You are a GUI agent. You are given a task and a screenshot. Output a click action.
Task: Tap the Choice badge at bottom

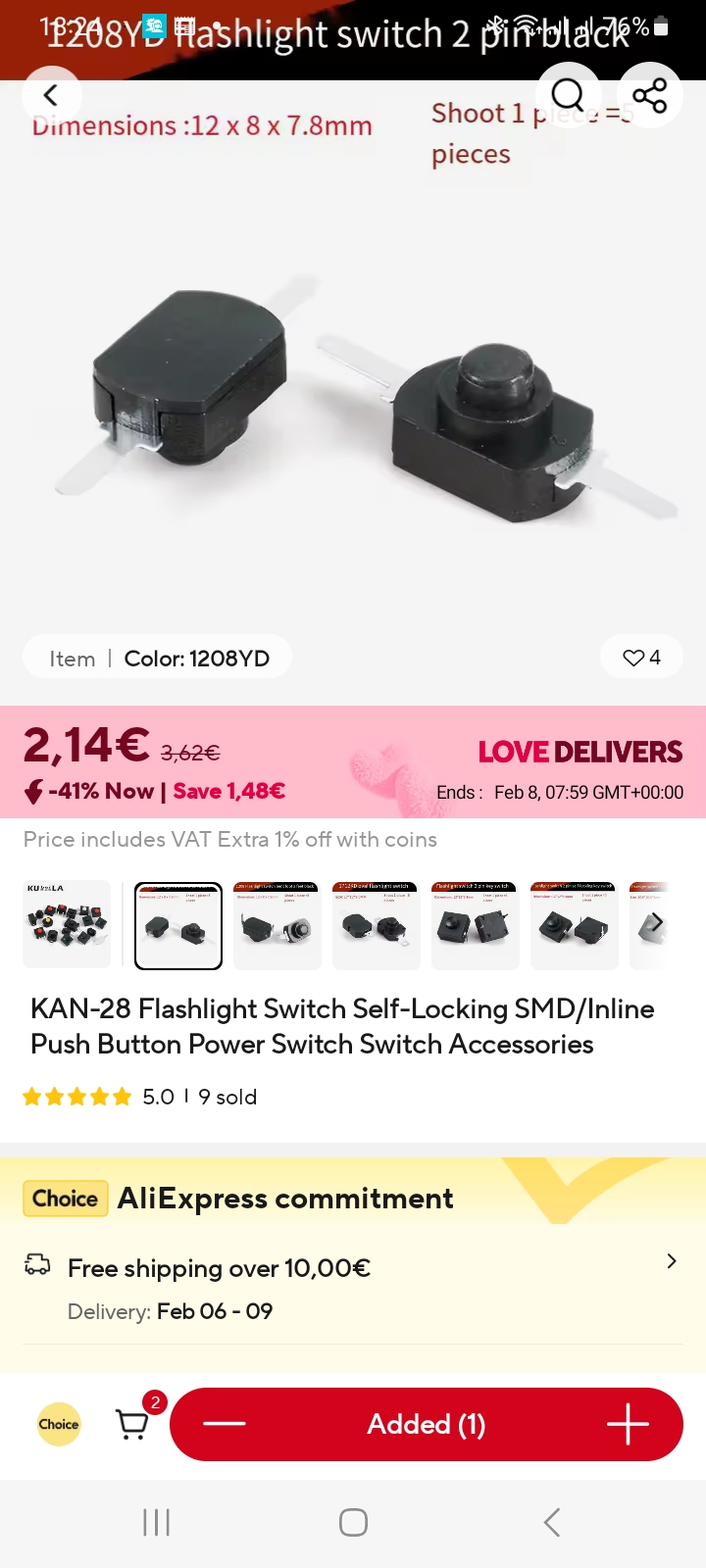[x=59, y=1424]
